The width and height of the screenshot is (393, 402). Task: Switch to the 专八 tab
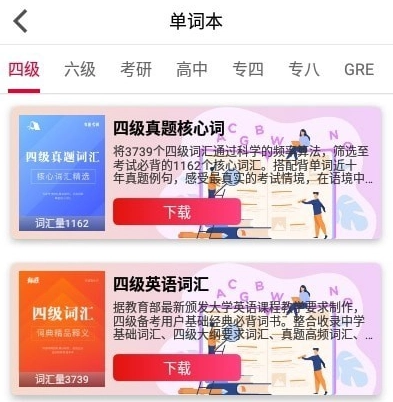point(304,69)
